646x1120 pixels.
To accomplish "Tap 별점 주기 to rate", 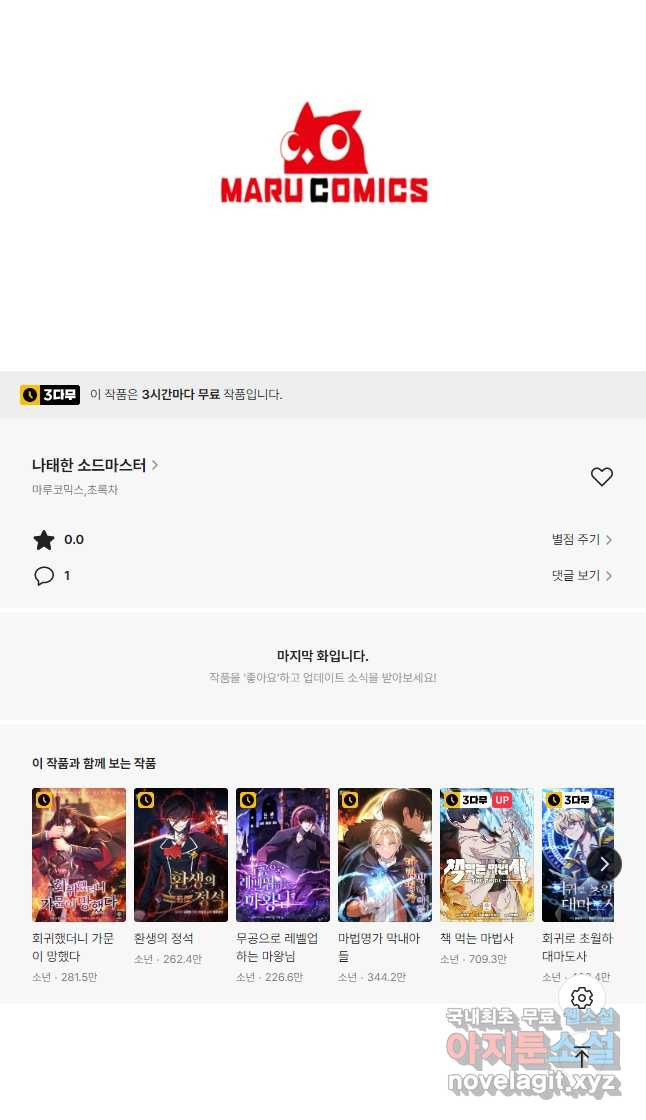I will coord(581,540).
